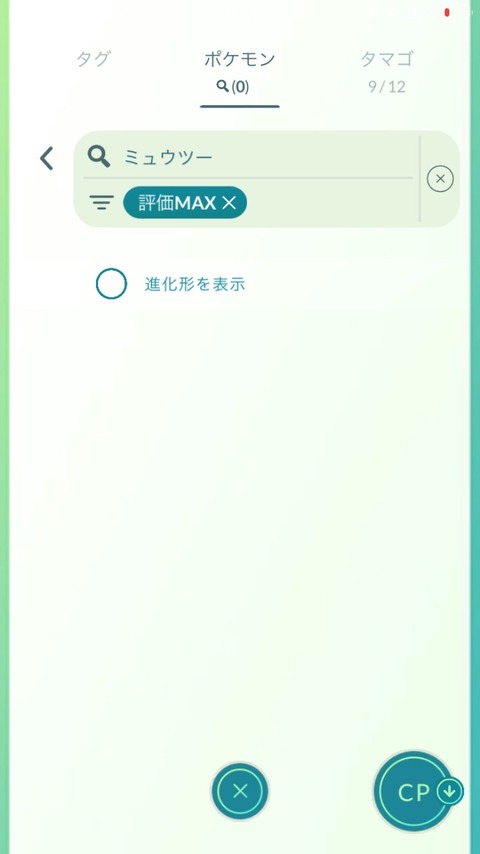Screen dimensions: 480x854
Task: Select the ポケモン tab
Action: point(240,72)
